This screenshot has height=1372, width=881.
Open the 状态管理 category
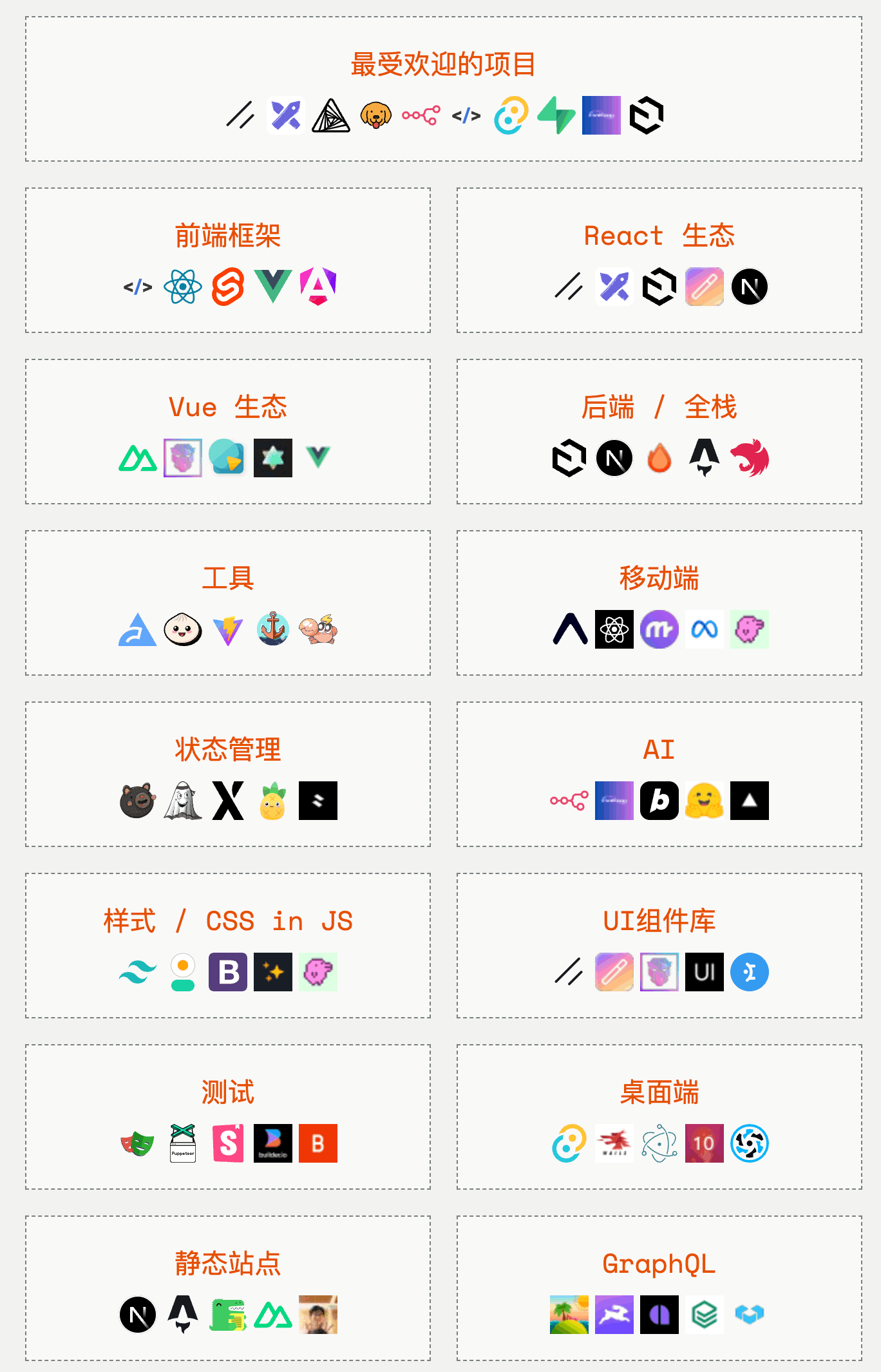point(228,750)
